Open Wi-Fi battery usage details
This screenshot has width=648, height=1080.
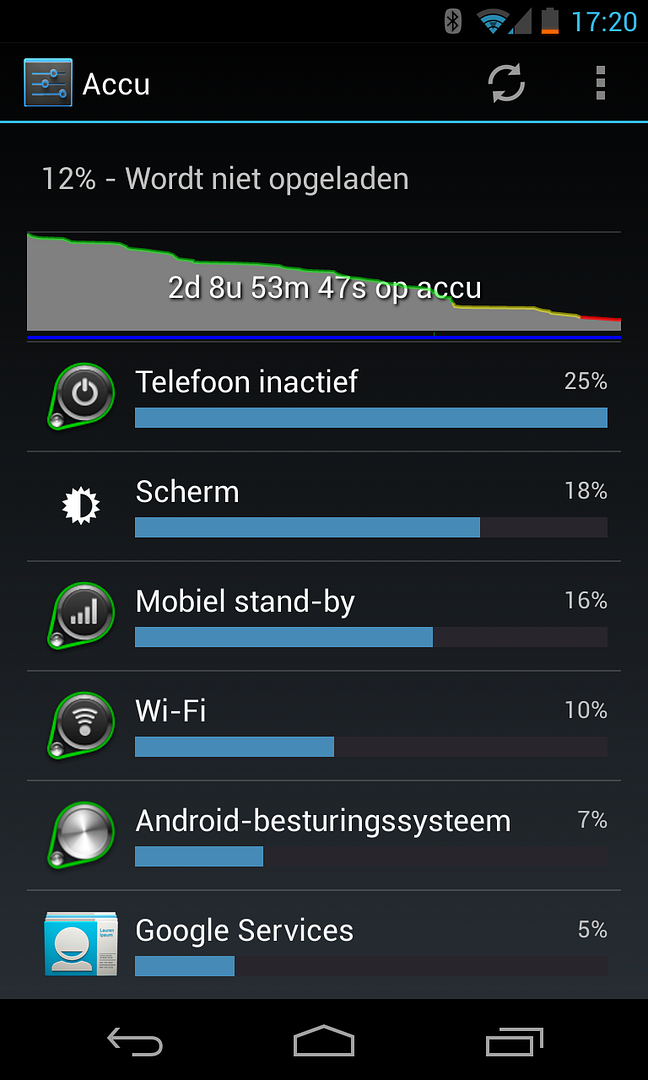(324, 726)
